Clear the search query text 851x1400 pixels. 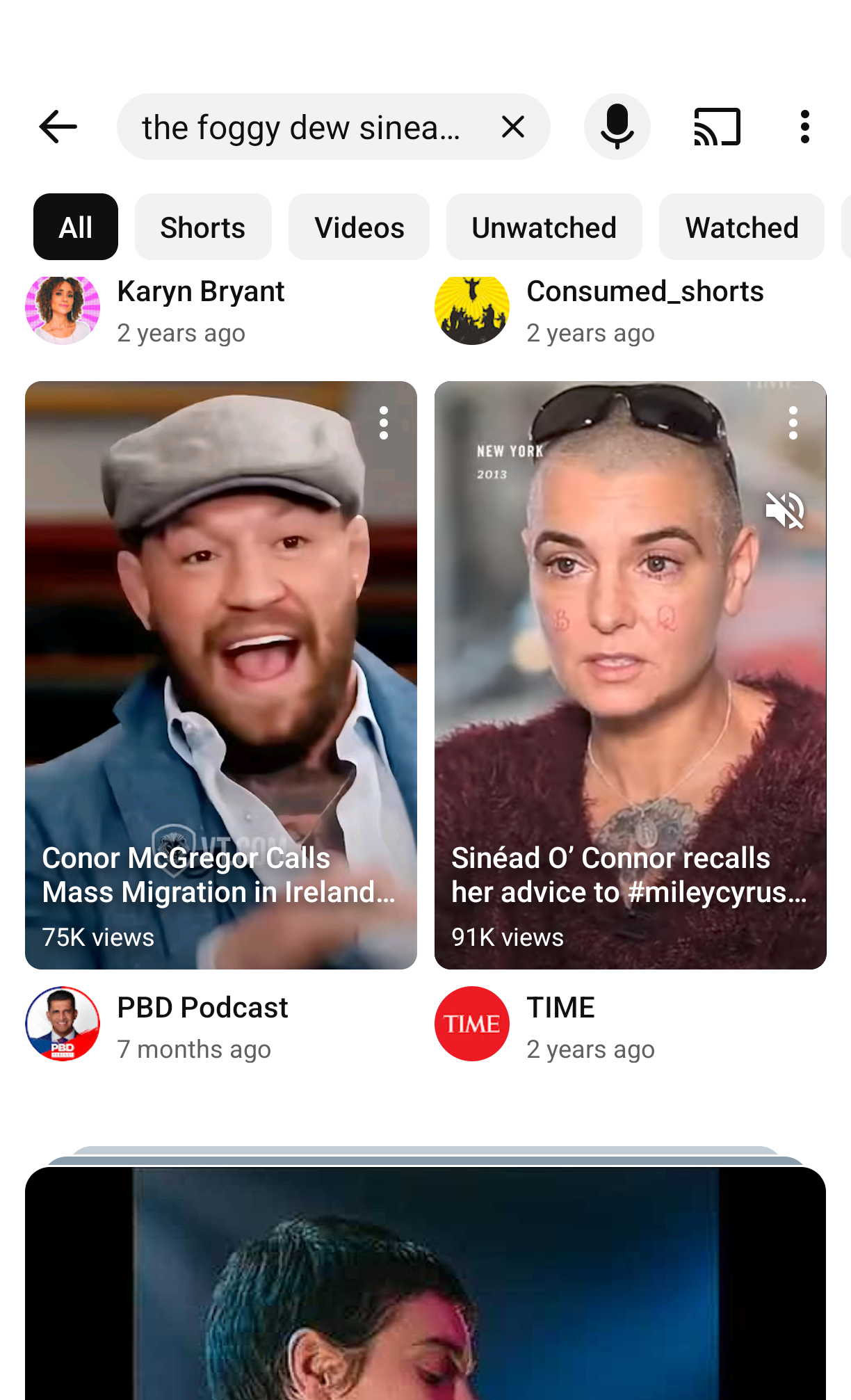coord(513,127)
